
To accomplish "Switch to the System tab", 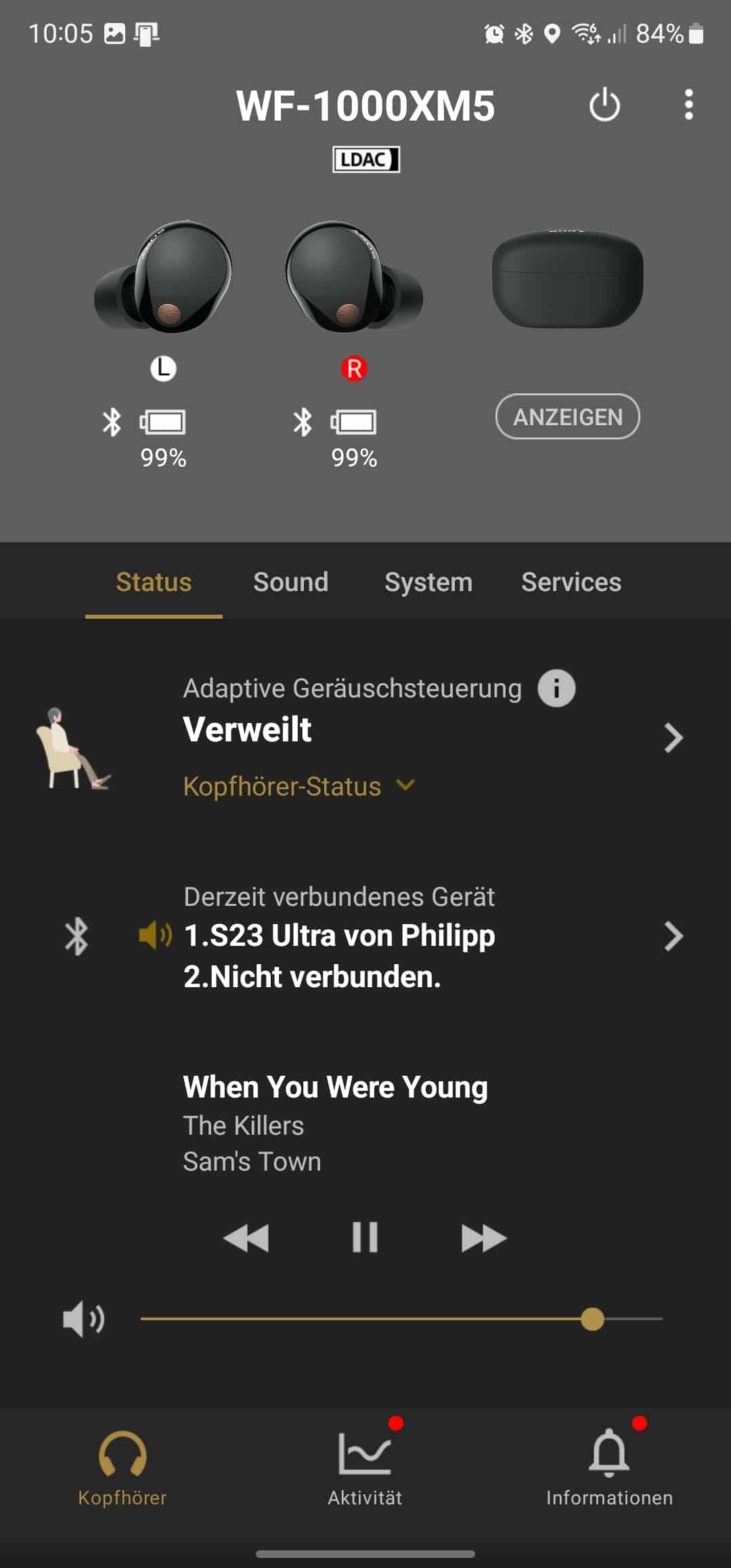I will click(x=428, y=582).
